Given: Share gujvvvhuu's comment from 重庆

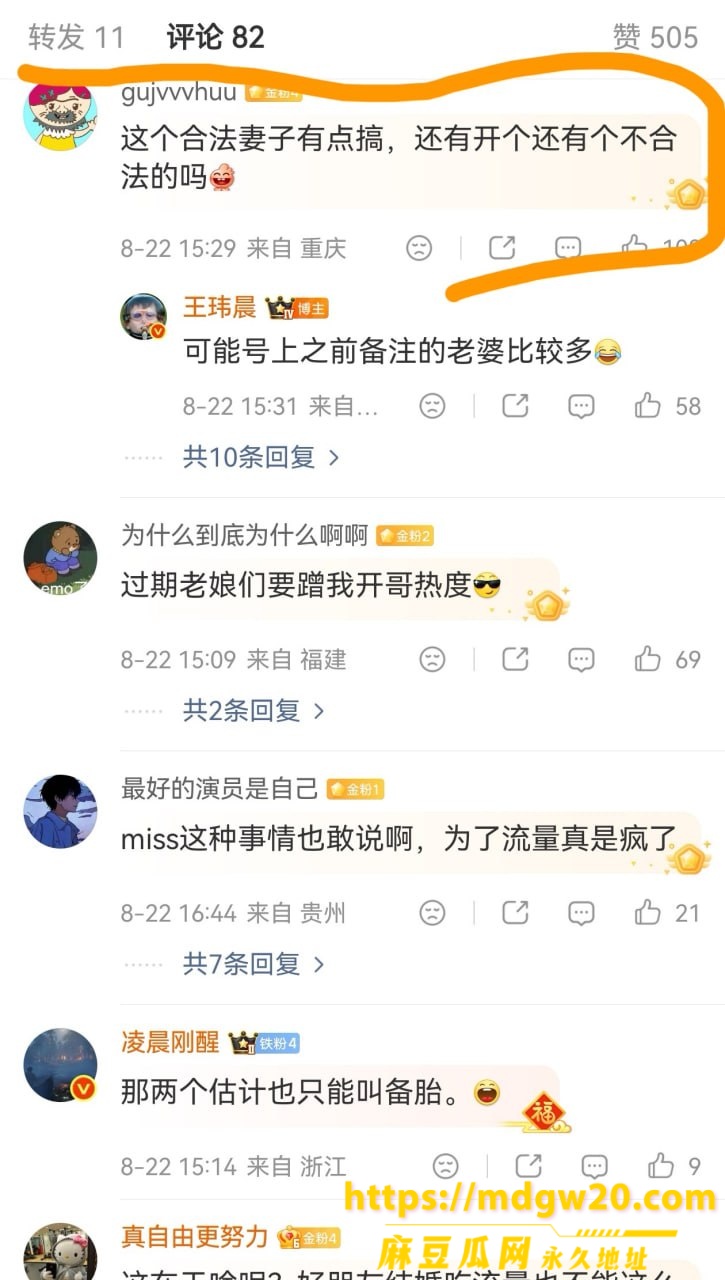Looking at the screenshot, I should [x=502, y=247].
